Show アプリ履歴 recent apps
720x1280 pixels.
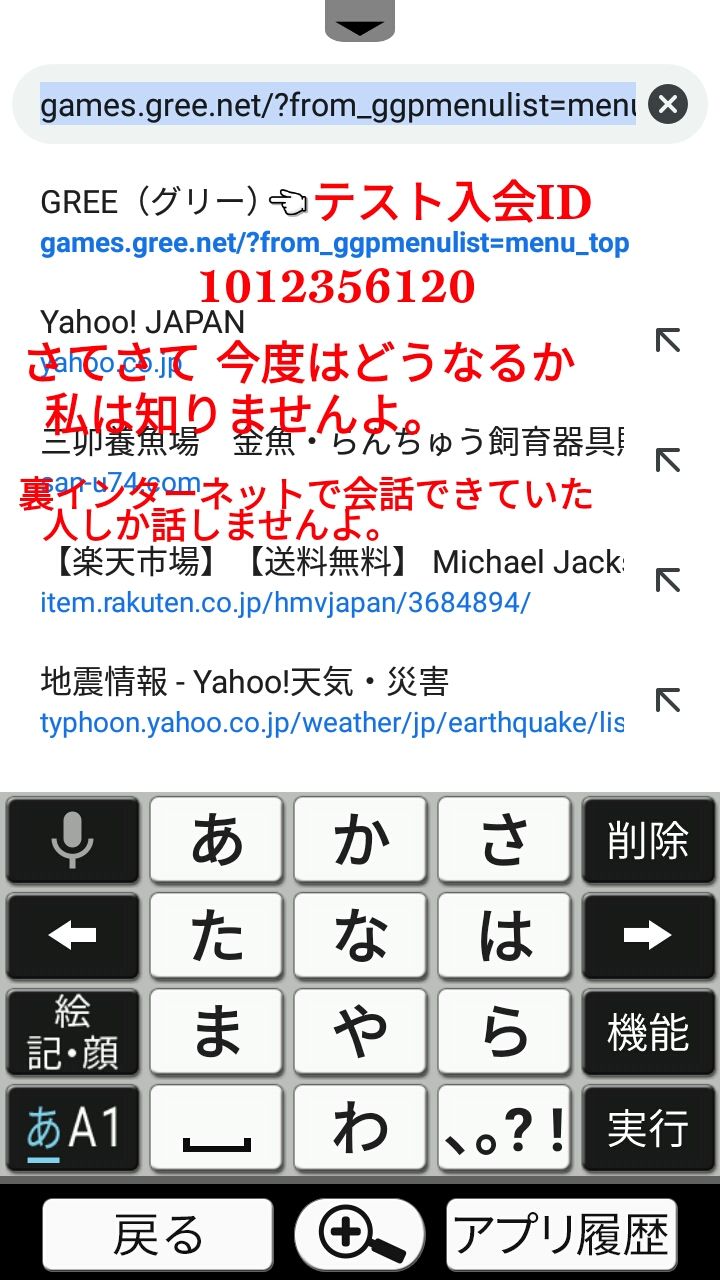tap(561, 1235)
